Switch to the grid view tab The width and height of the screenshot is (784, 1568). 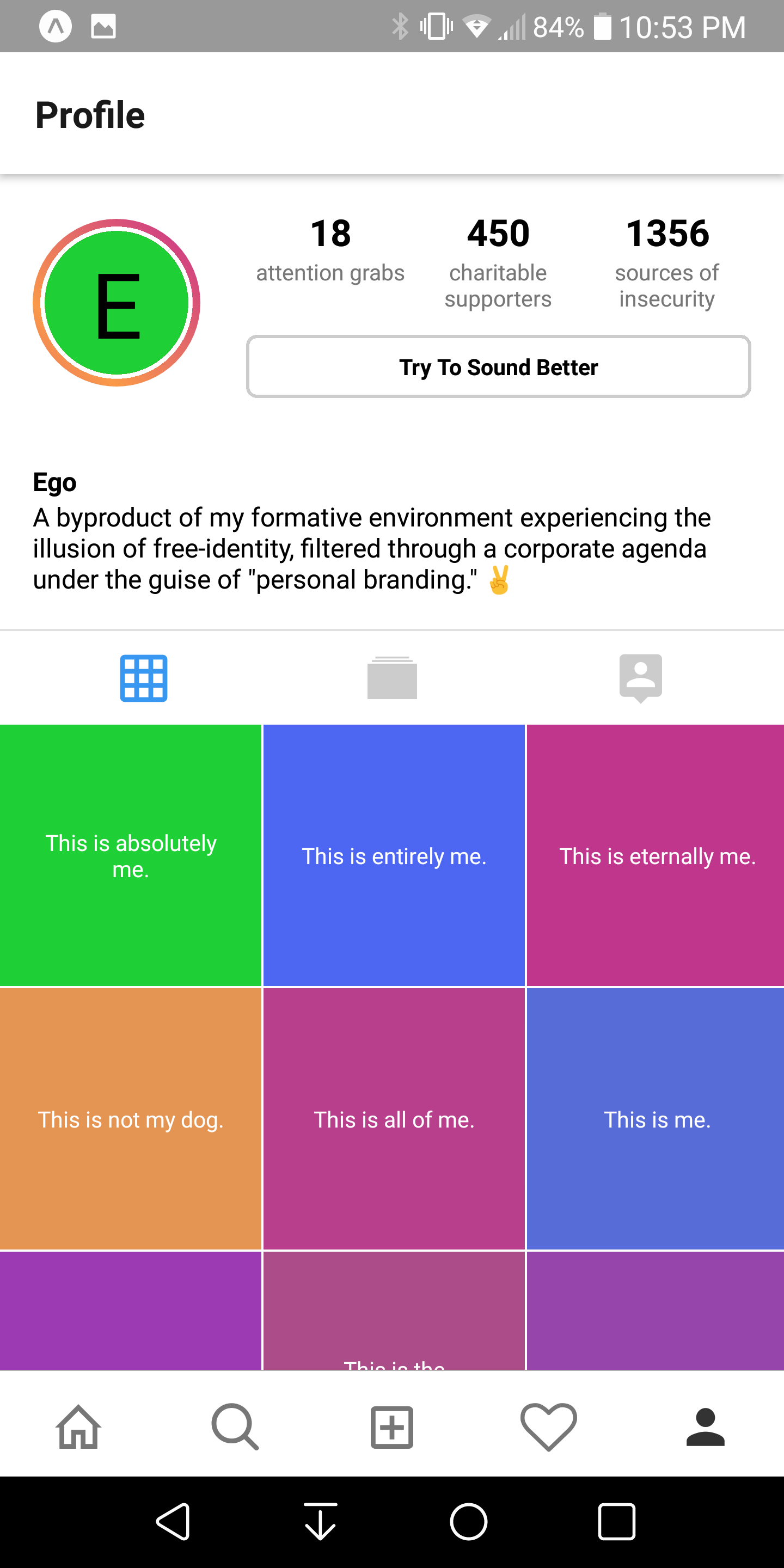144,678
